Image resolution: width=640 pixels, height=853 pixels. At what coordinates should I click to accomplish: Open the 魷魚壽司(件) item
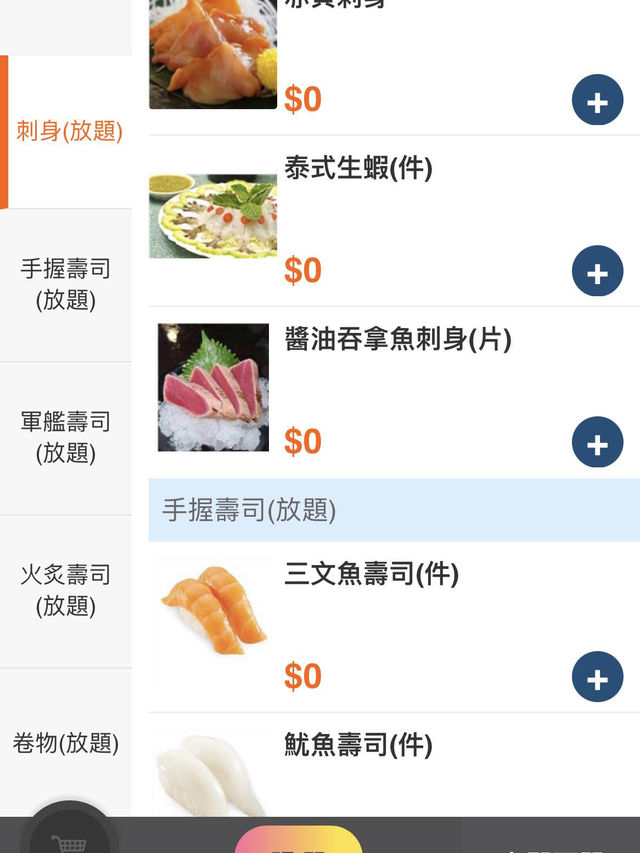coord(359,745)
